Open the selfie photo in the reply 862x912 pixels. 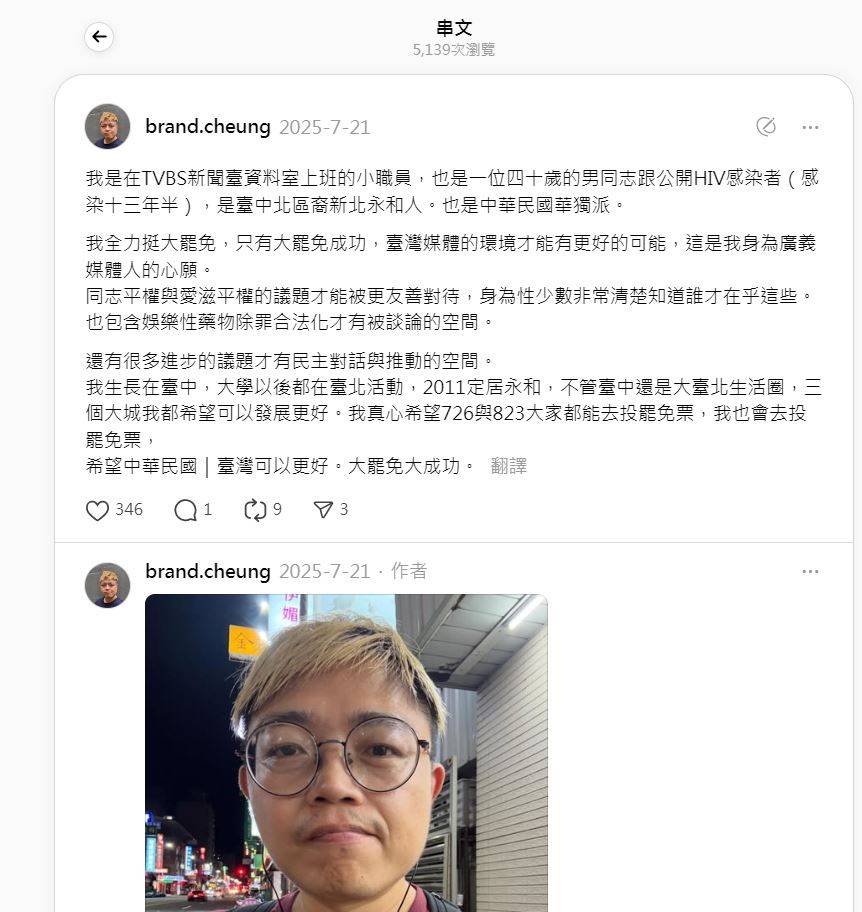click(346, 752)
